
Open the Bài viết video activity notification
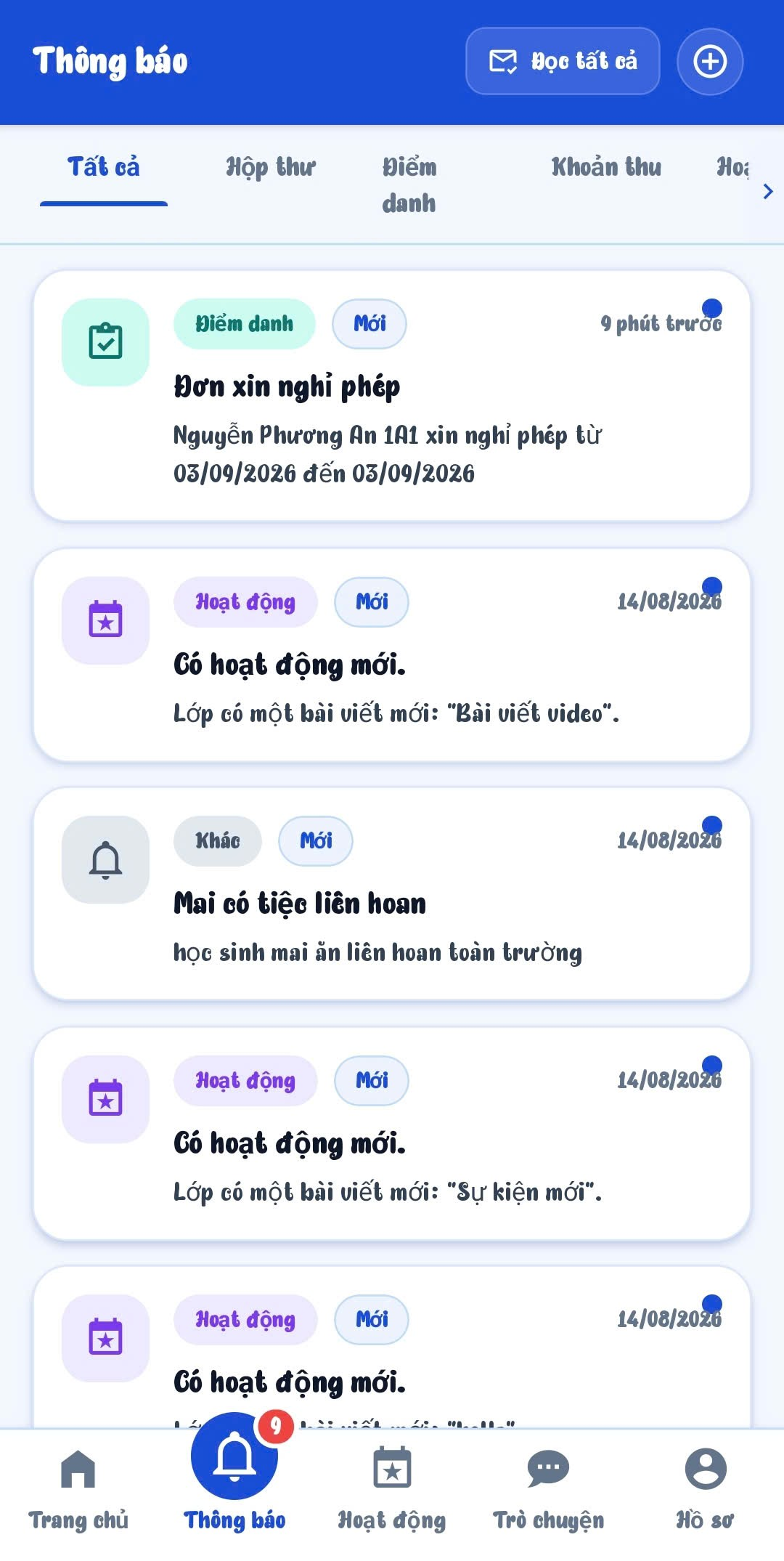tap(392, 655)
